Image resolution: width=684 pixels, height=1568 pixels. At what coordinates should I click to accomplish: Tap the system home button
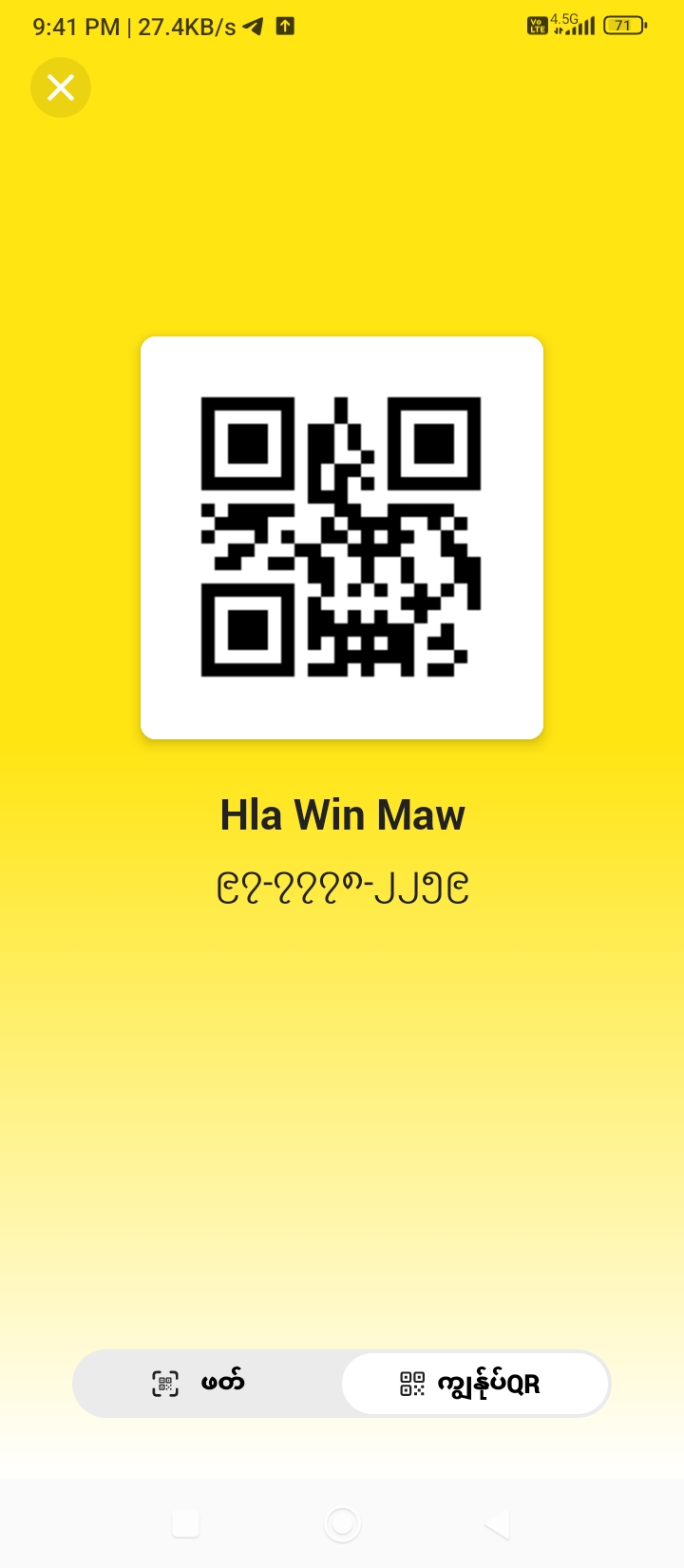(x=342, y=1523)
